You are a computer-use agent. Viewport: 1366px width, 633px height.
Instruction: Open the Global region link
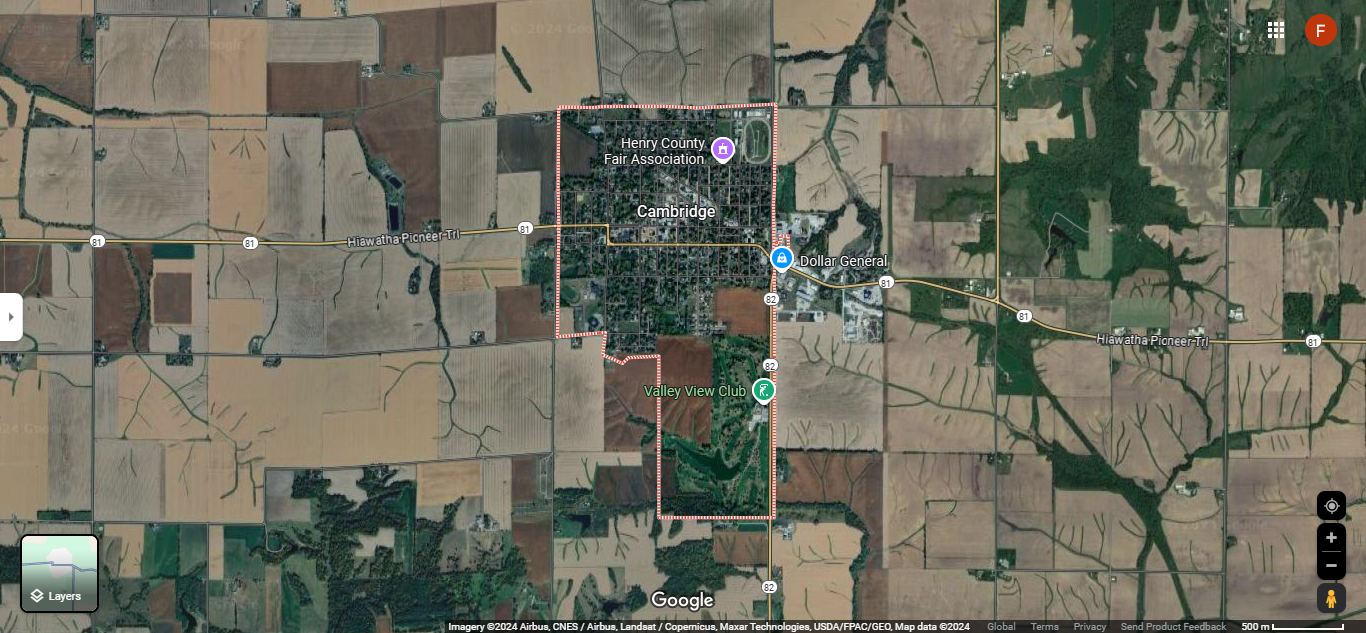(1001, 627)
